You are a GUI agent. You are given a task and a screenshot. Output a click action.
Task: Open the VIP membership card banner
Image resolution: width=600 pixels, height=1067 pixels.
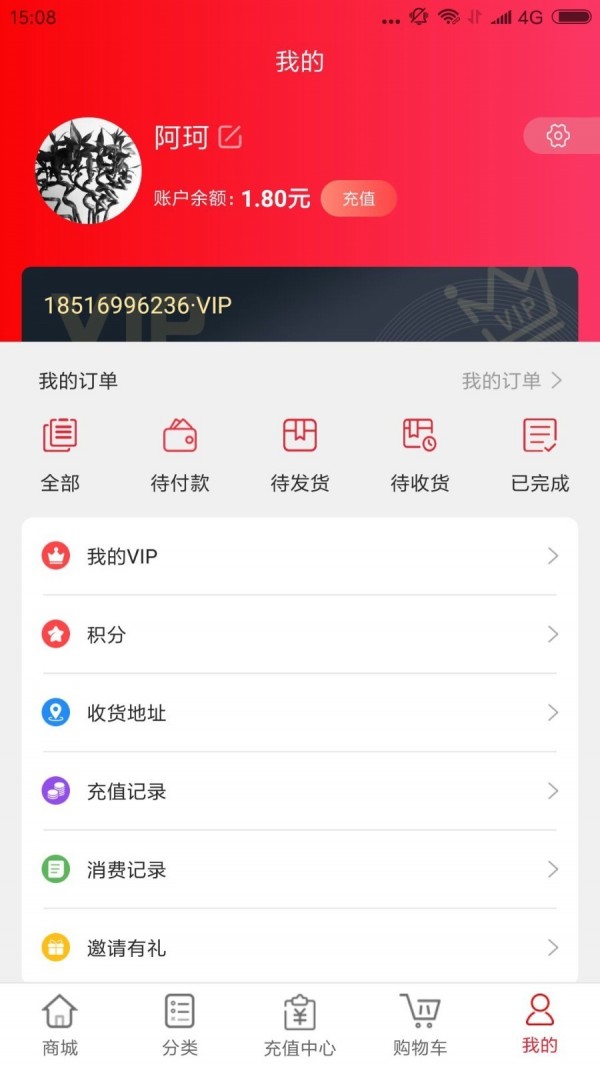[x=300, y=305]
